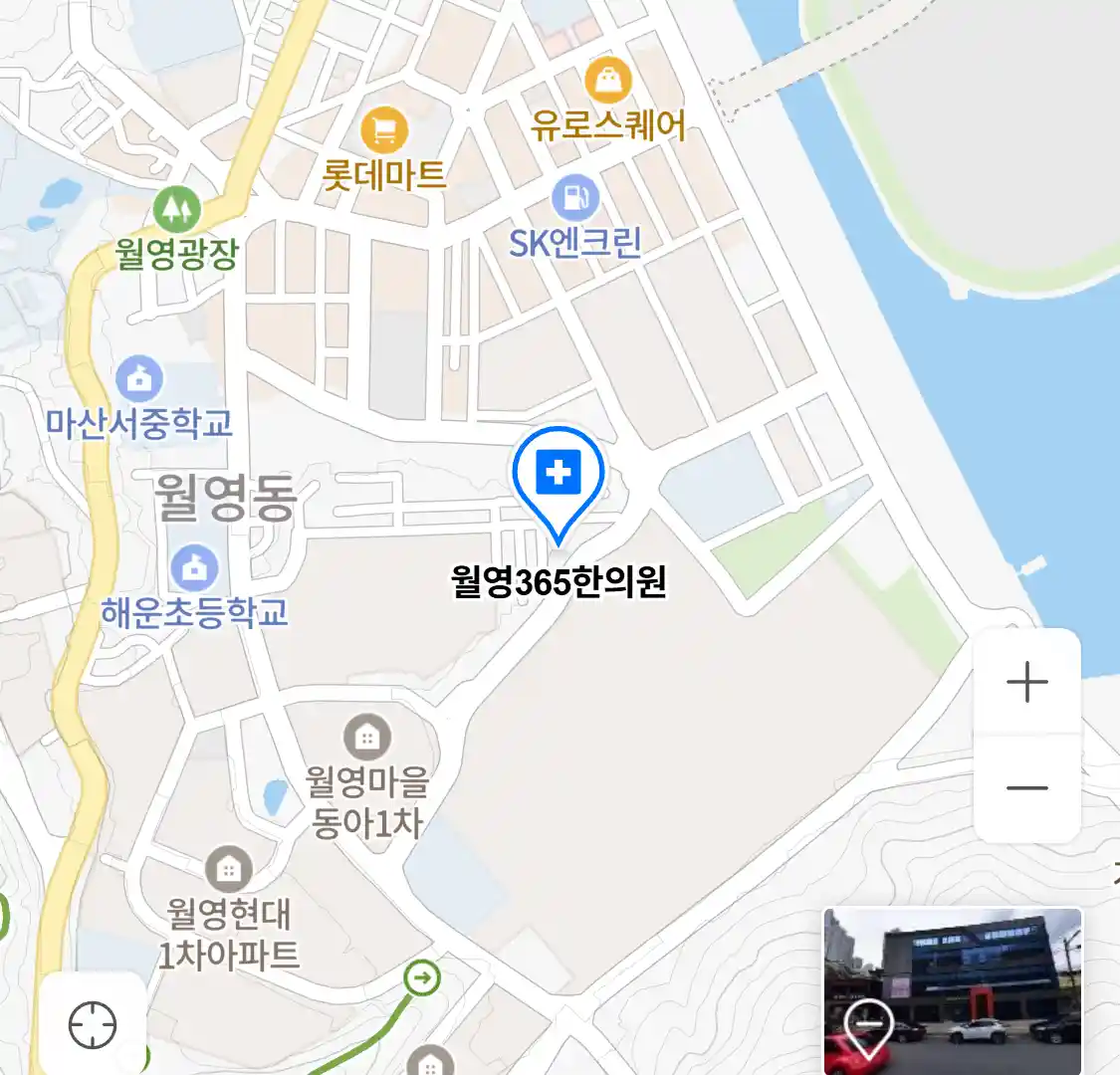The image size is (1120, 1075).
Task: Open the 월영광장 park marker
Action: coord(177,210)
